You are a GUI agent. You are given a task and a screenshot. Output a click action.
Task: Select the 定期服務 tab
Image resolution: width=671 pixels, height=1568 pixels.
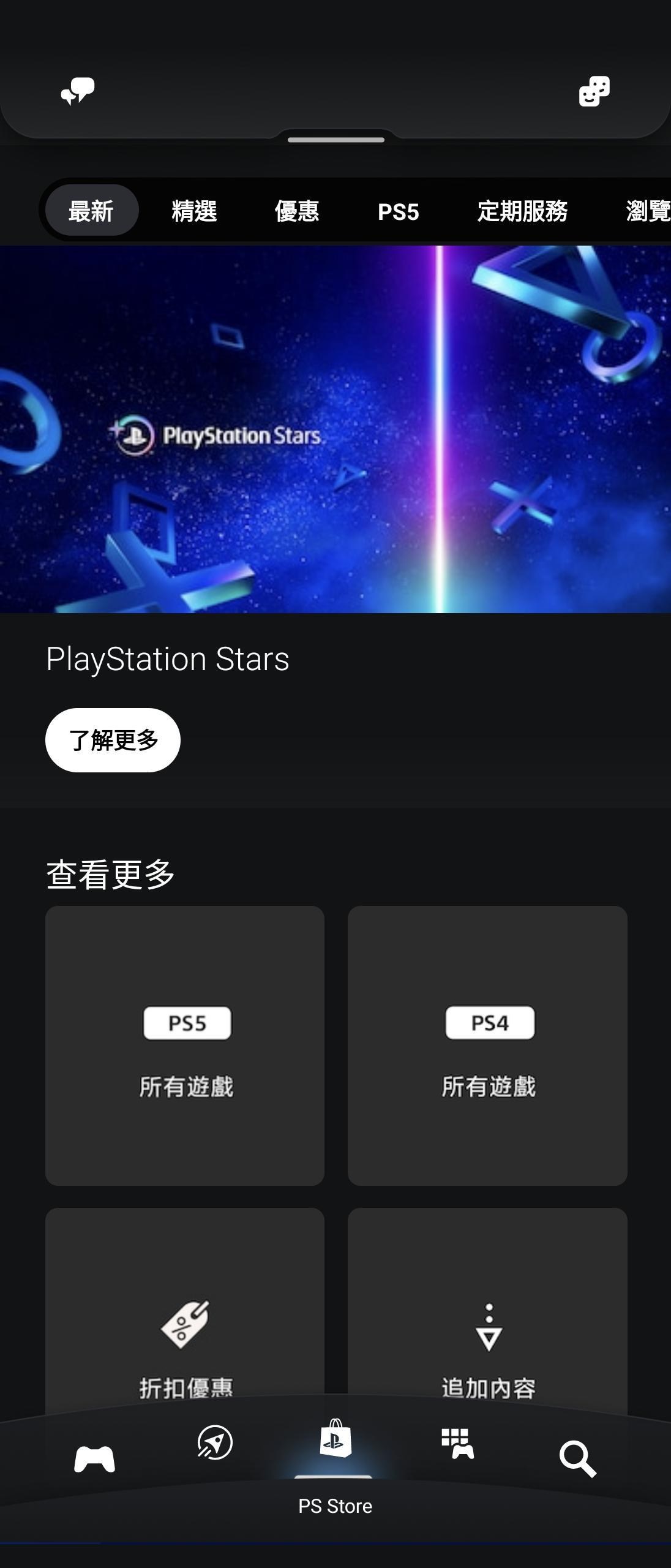click(523, 211)
